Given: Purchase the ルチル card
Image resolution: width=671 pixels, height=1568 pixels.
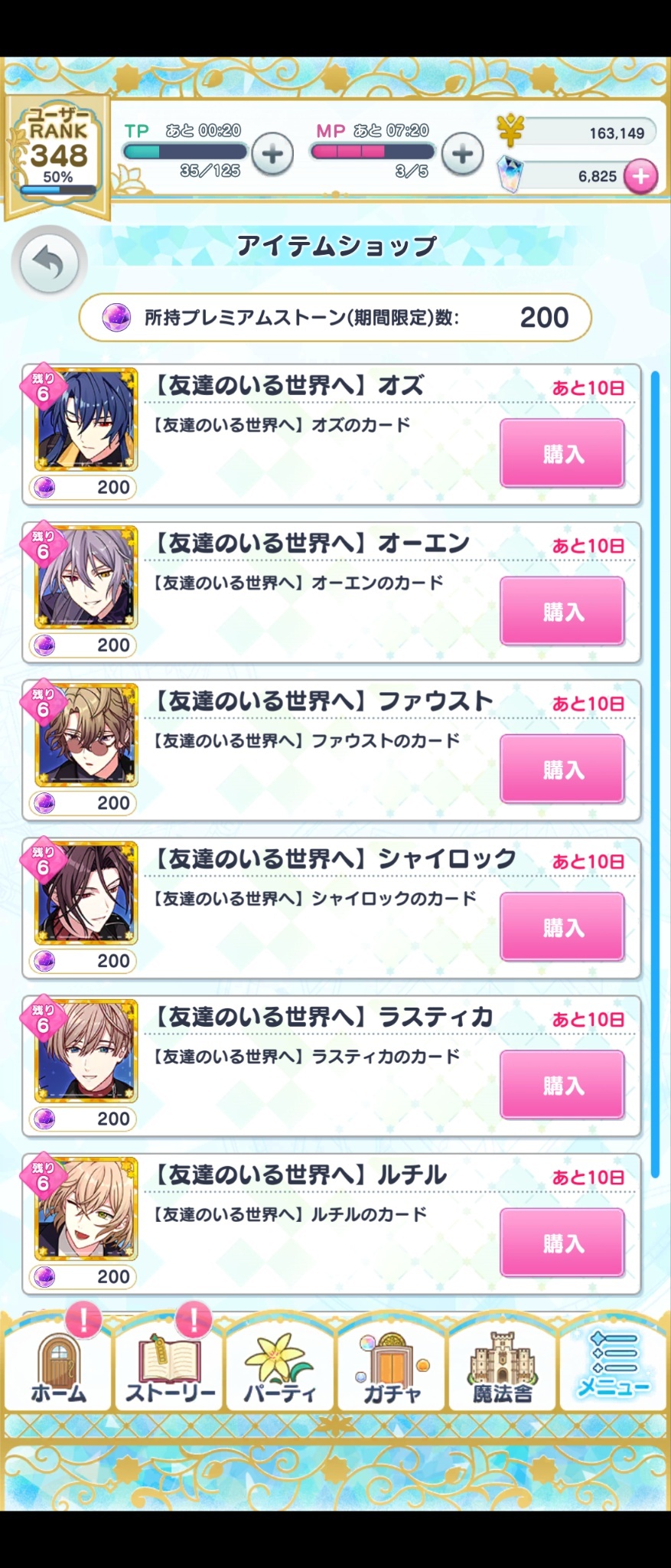Looking at the screenshot, I should point(562,1243).
